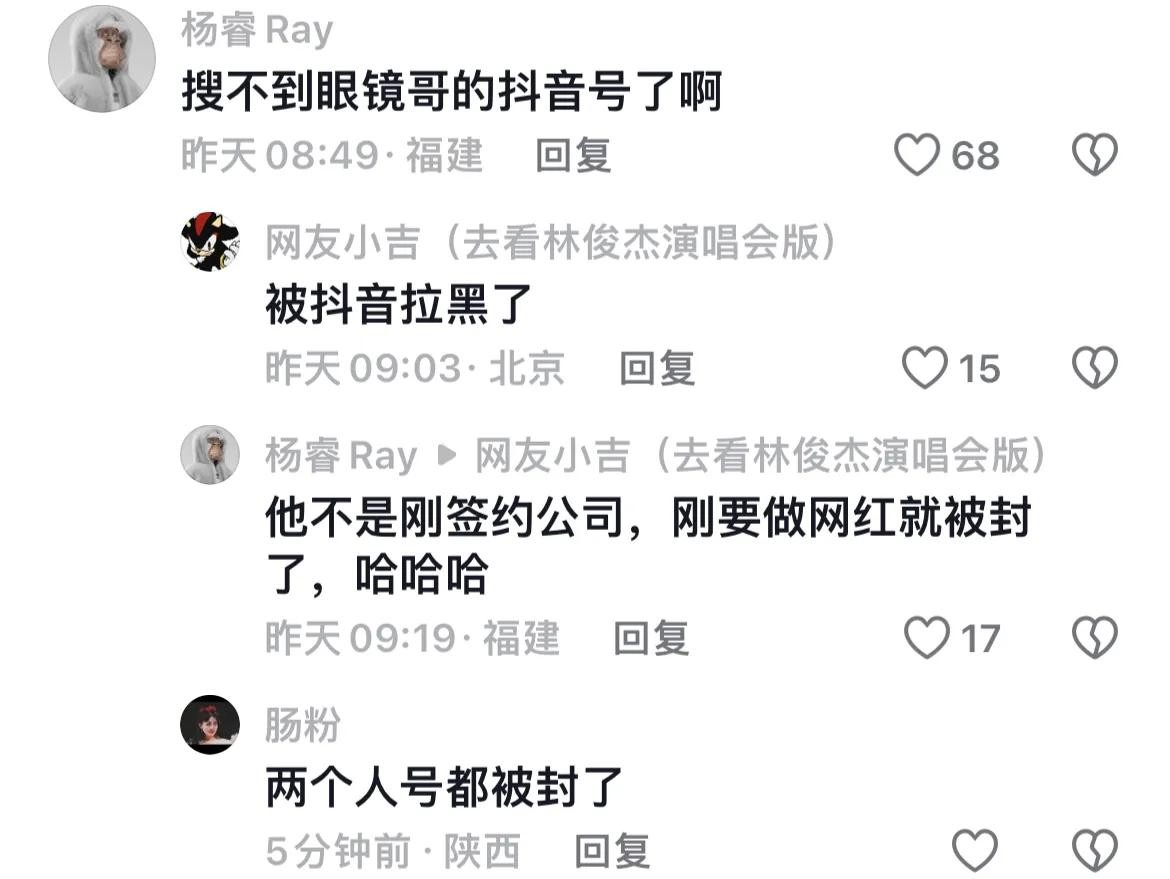Reply to the 09:19 福建 comment
The height and width of the screenshot is (879, 1170).
click(651, 638)
